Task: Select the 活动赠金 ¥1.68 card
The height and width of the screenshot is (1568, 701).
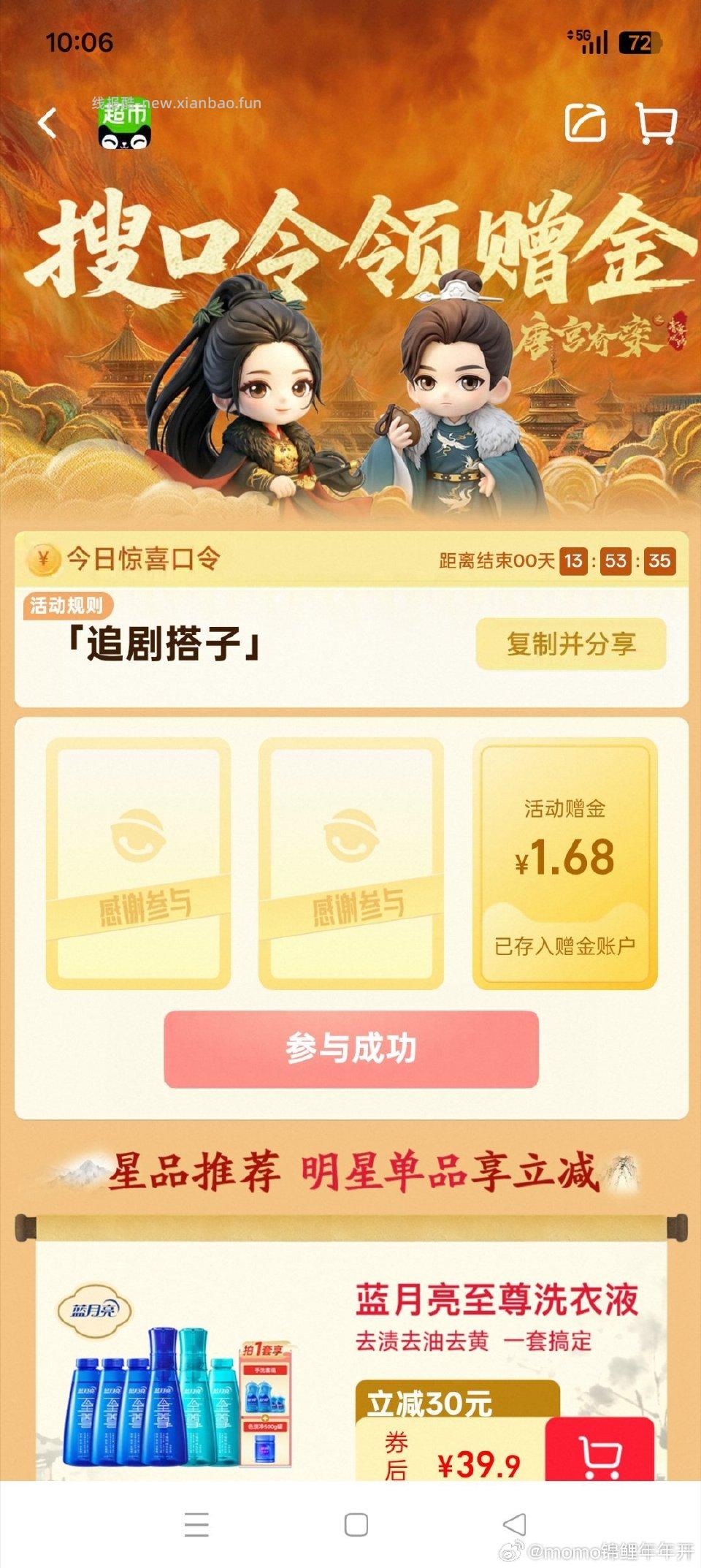Action: click(x=562, y=862)
